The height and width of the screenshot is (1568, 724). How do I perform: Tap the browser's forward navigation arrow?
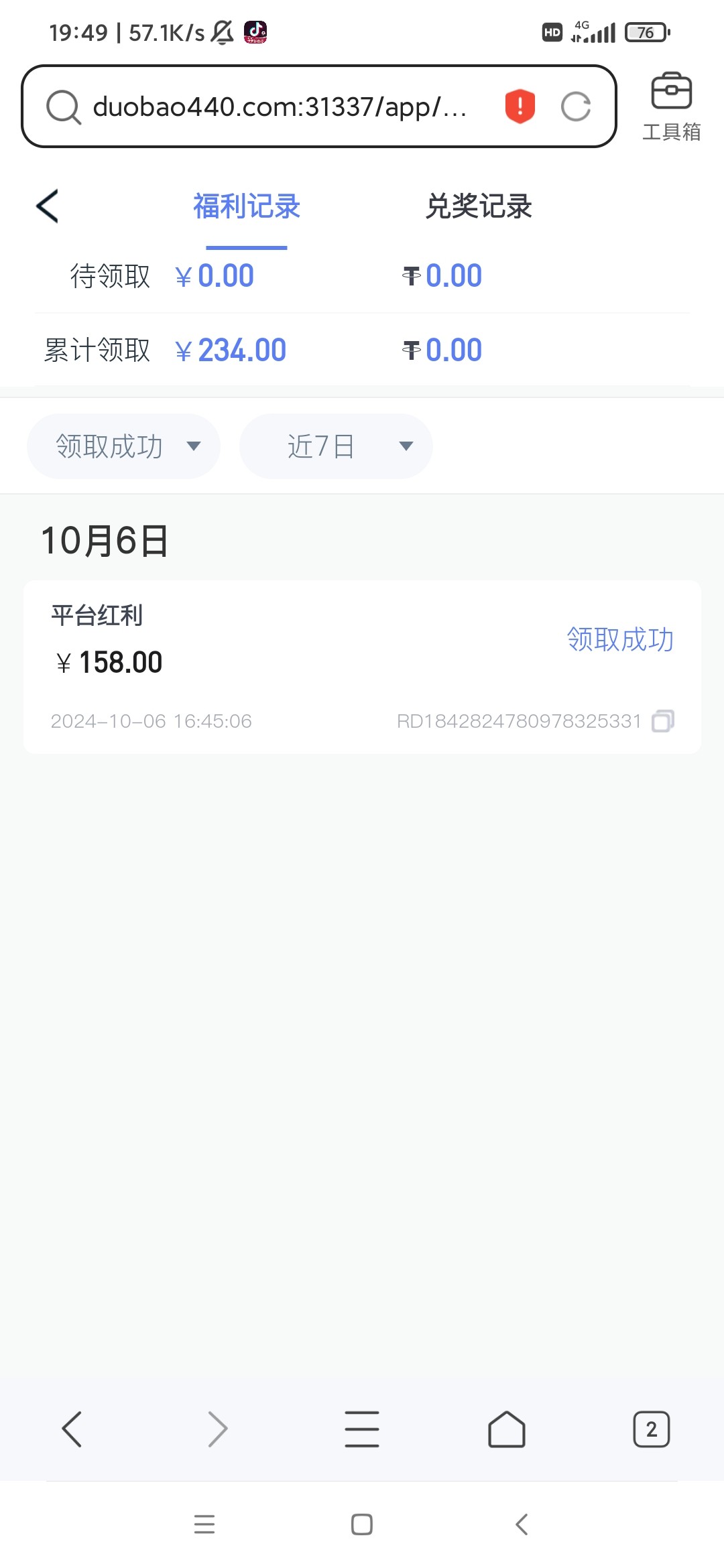[217, 1429]
